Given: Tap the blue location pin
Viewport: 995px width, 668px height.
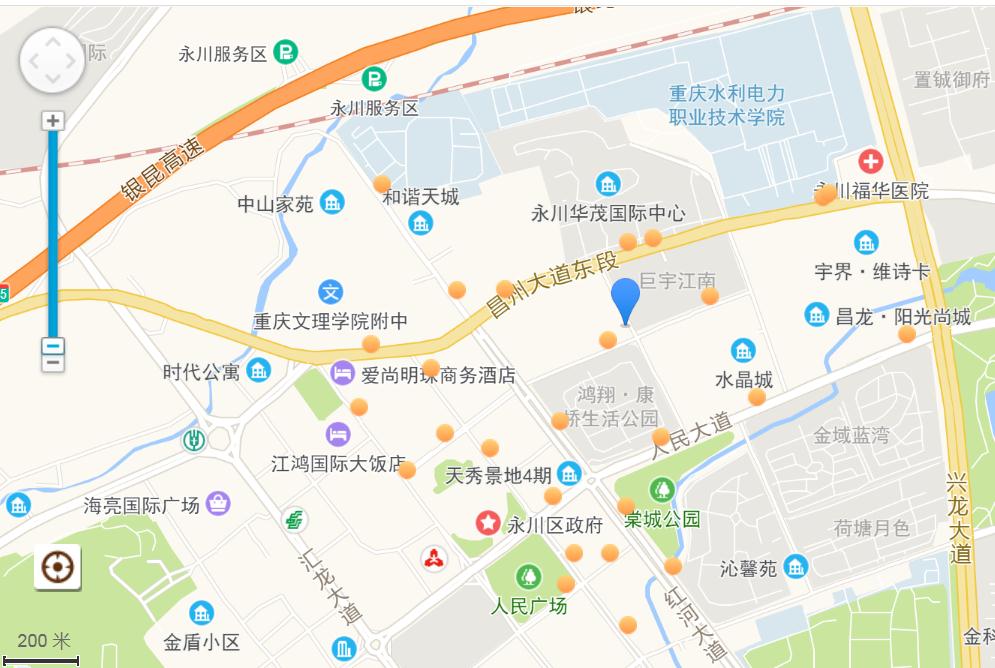Looking at the screenshot, I should coord(625,299).
